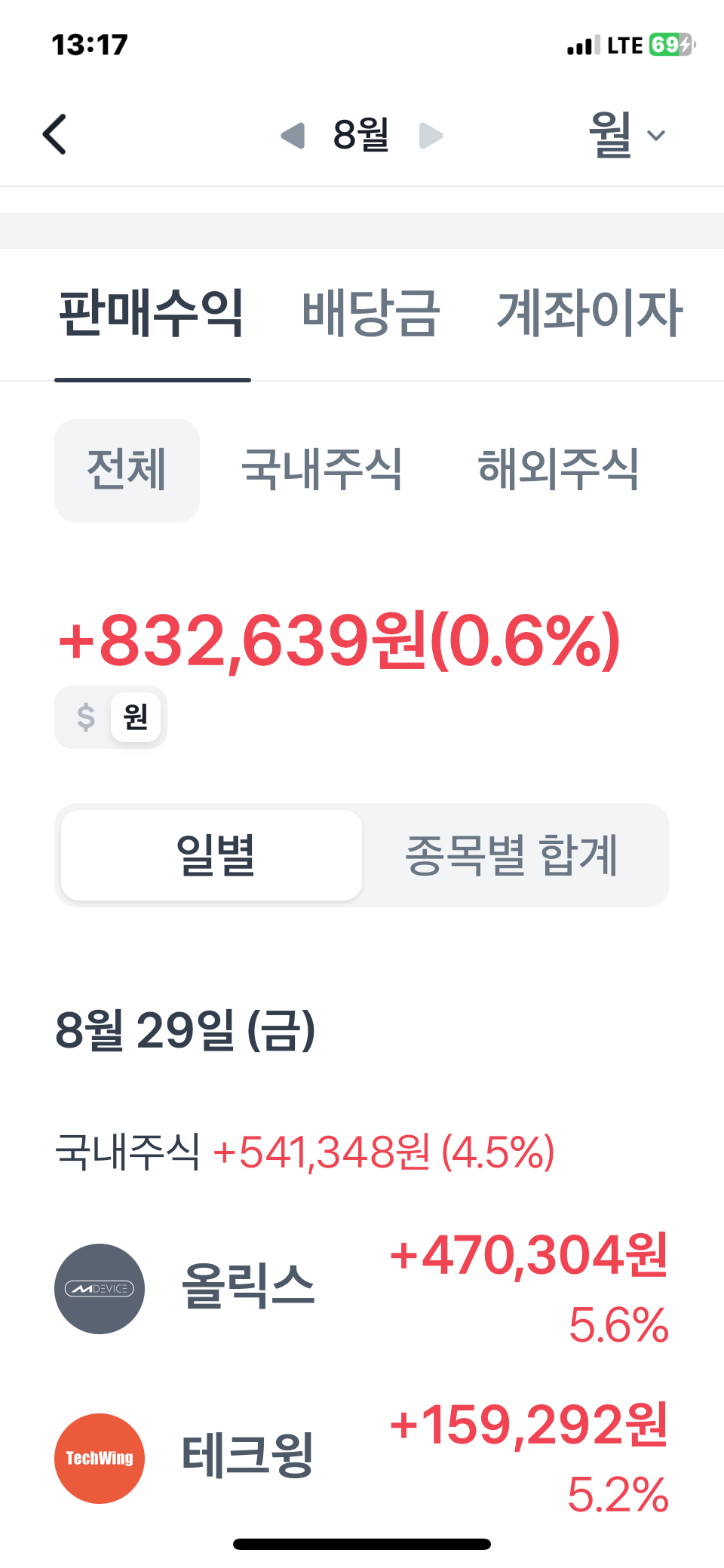Go back using the top-left arrow
Screen dimensions: 724x1568
pos(54,135)
